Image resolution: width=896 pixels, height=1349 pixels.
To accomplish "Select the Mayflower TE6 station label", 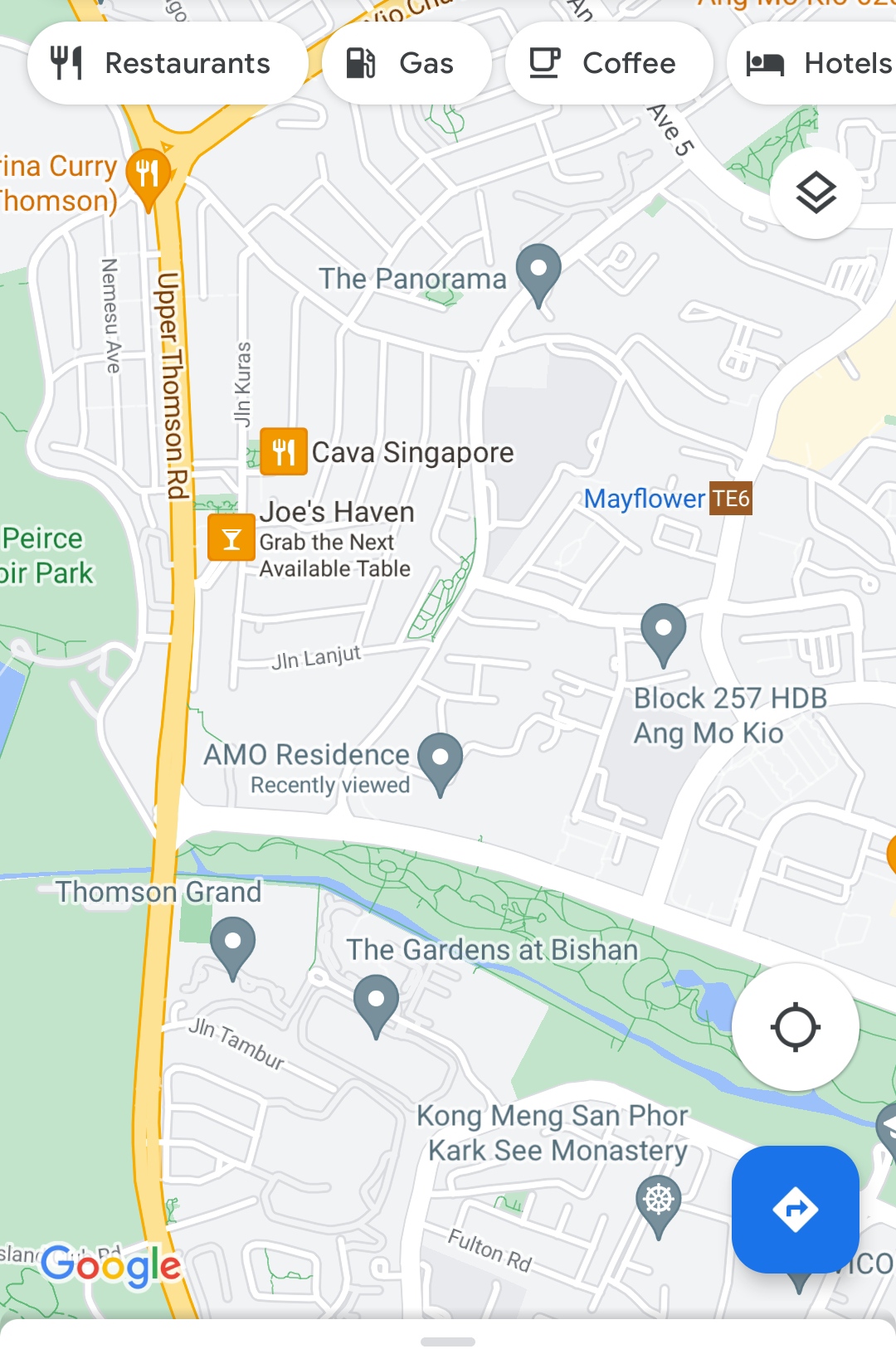I will [x=667, y=499].
